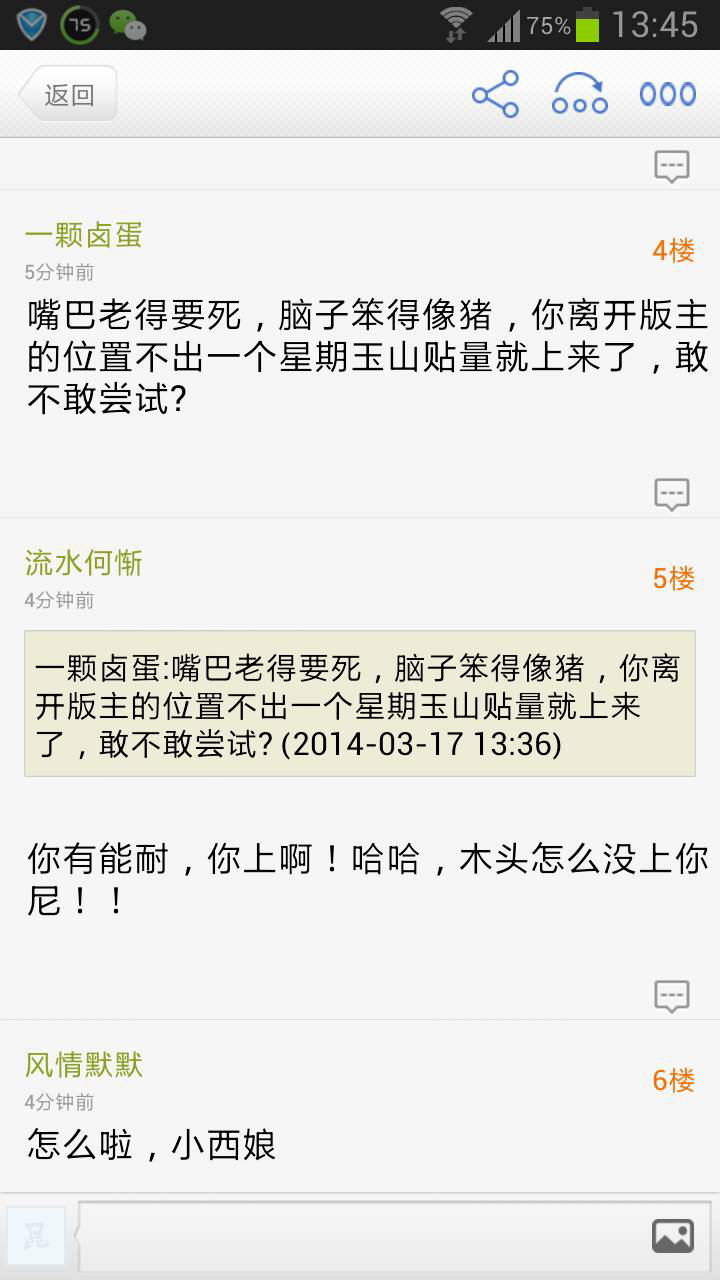Image resolution: width=720 pixels, height=1280 pixels.
Task: Tap the reply icon above 4楼
Action: [672, 166]
